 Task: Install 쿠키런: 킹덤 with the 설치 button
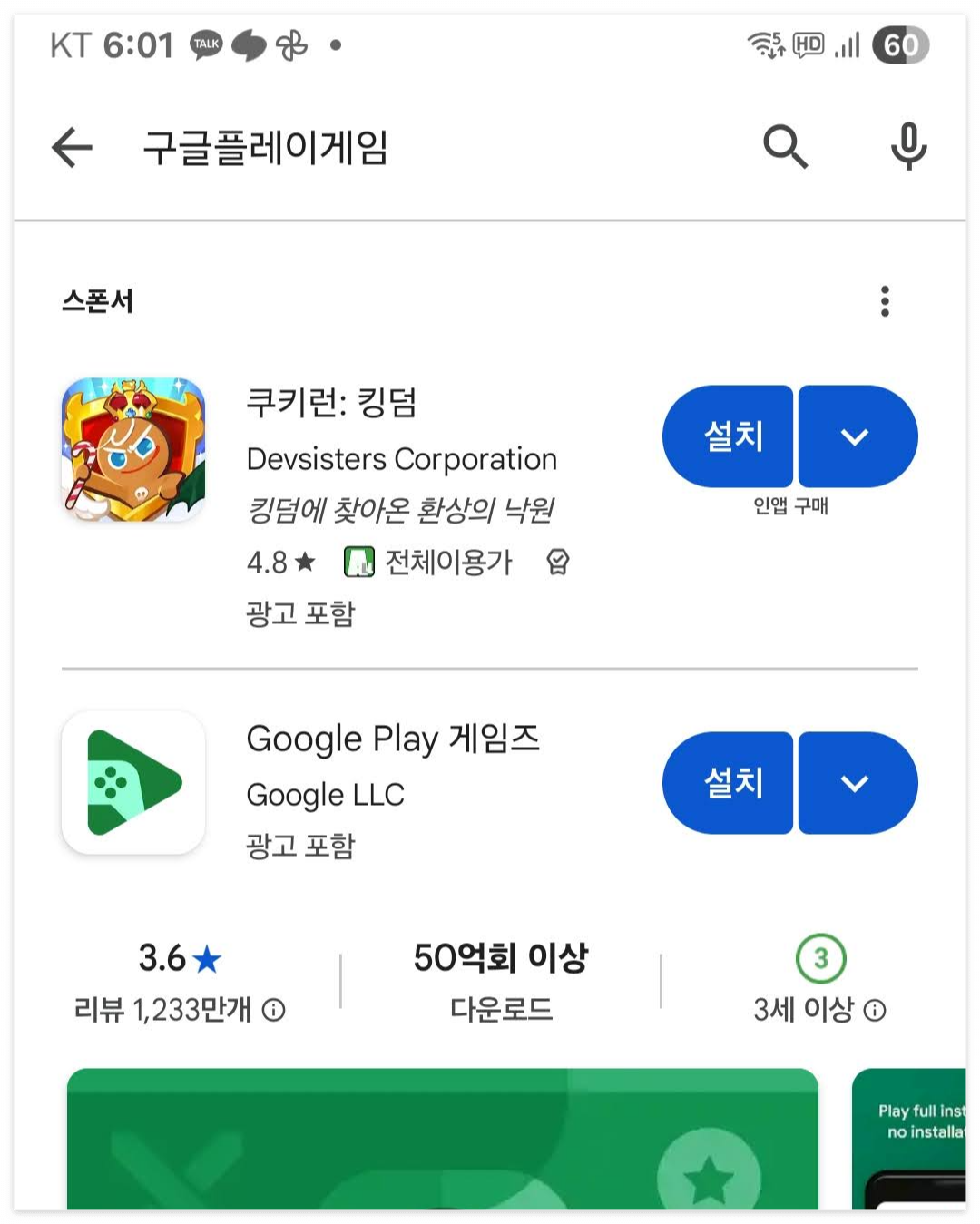click(730, 436)
